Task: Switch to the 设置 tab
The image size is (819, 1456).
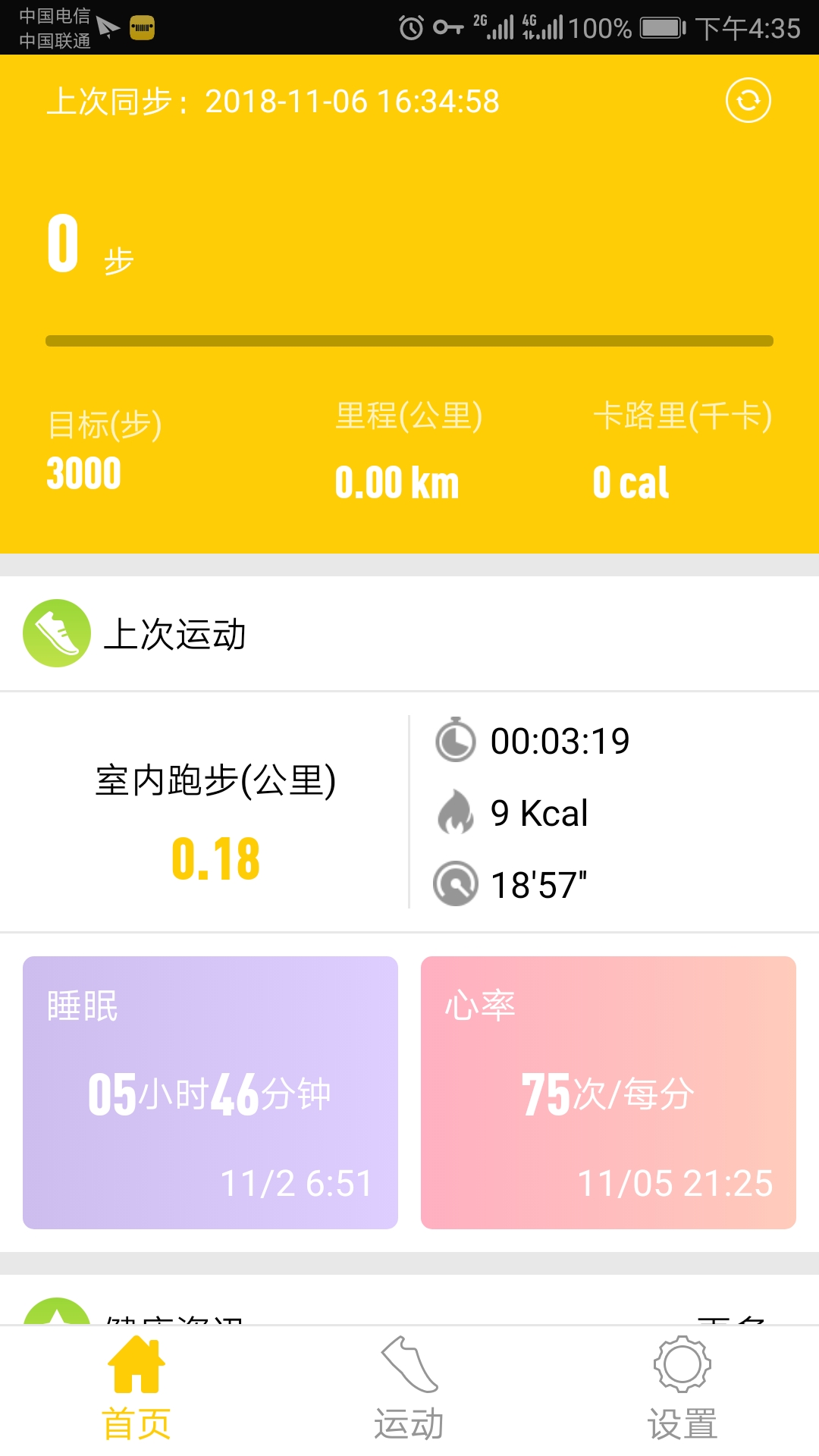Action: [x=682, y=1389]
